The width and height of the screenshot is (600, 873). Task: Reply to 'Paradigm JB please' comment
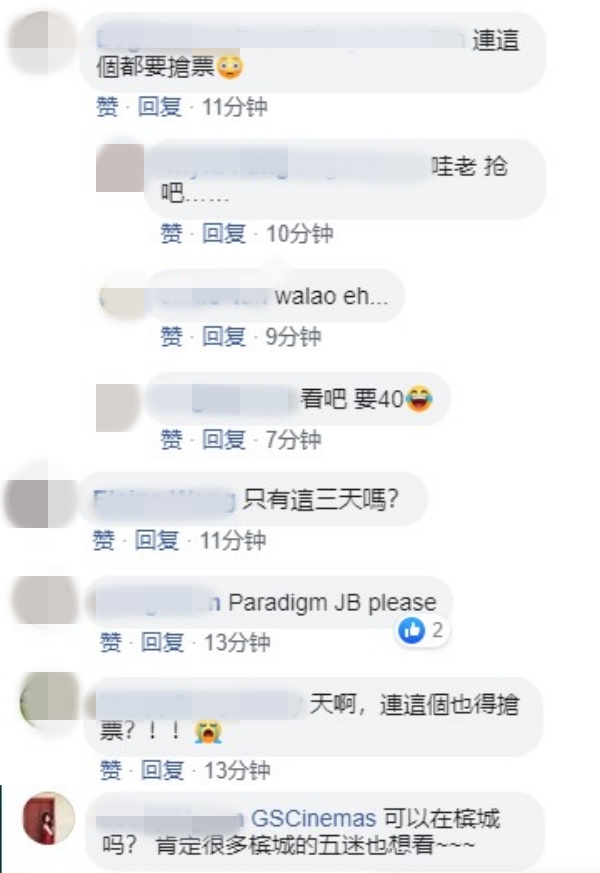click(162, 643)
